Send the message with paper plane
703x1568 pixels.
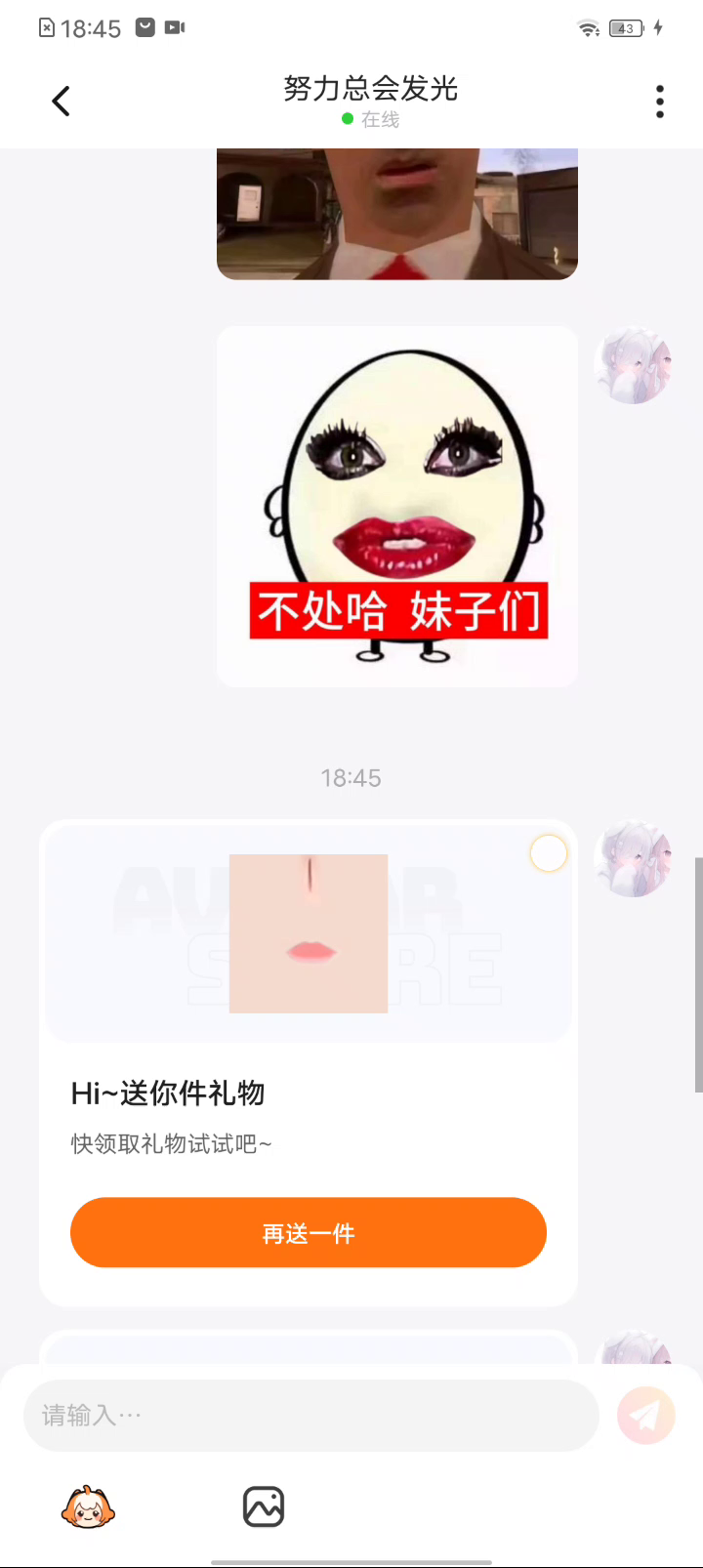click(x=646, y=1416)
